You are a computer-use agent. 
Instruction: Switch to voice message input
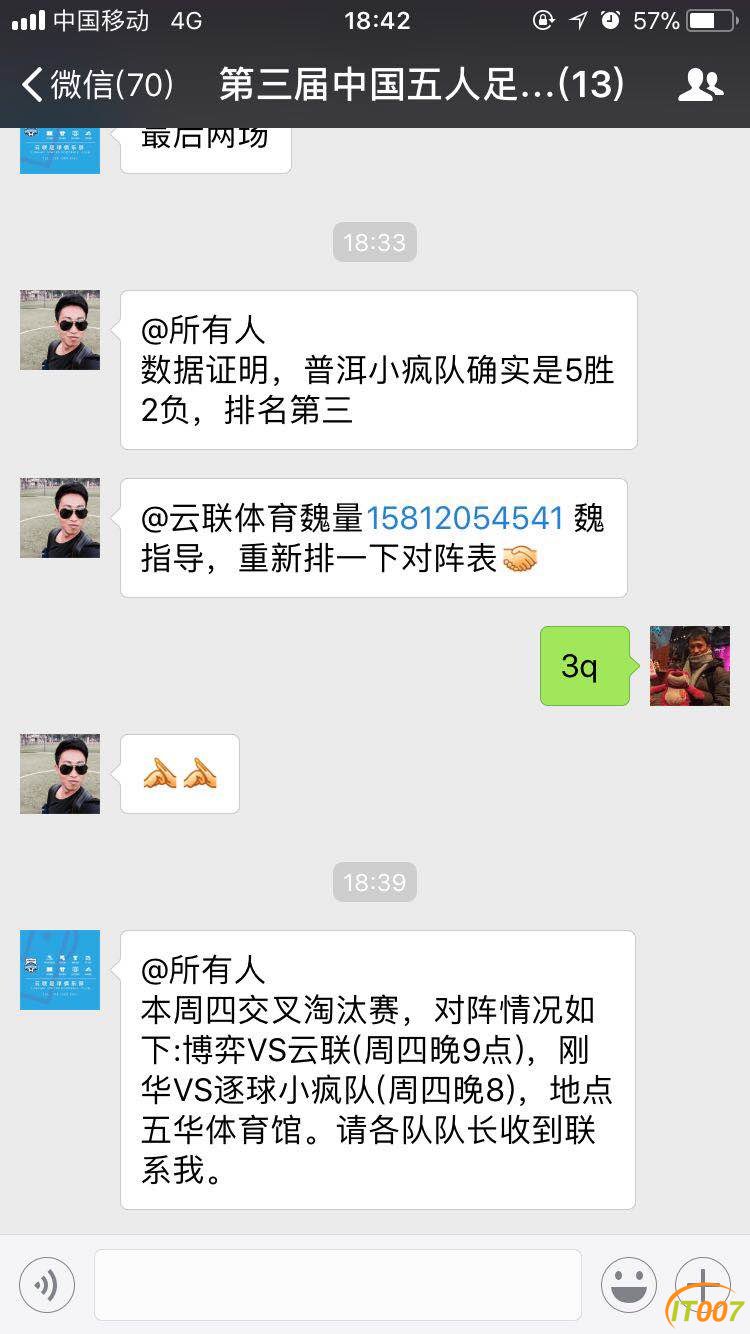47,1285
